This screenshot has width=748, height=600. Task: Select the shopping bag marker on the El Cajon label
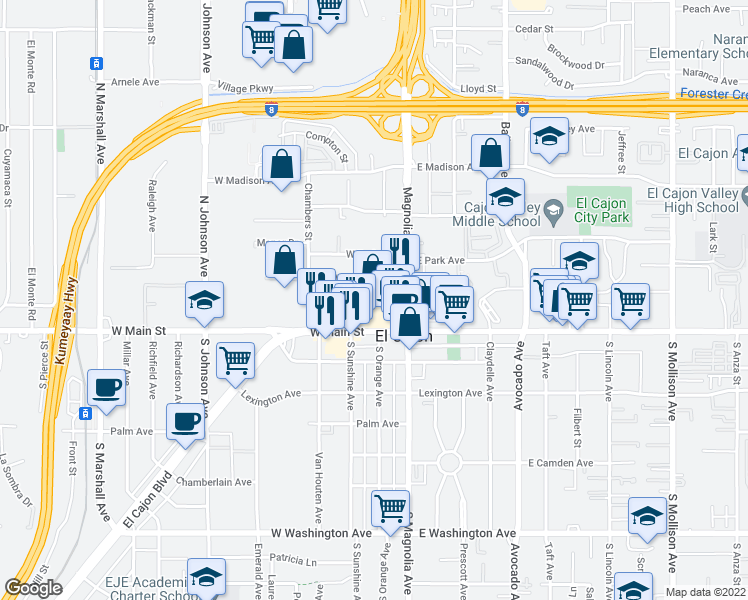pyautogui.click(x=409, y=324)
